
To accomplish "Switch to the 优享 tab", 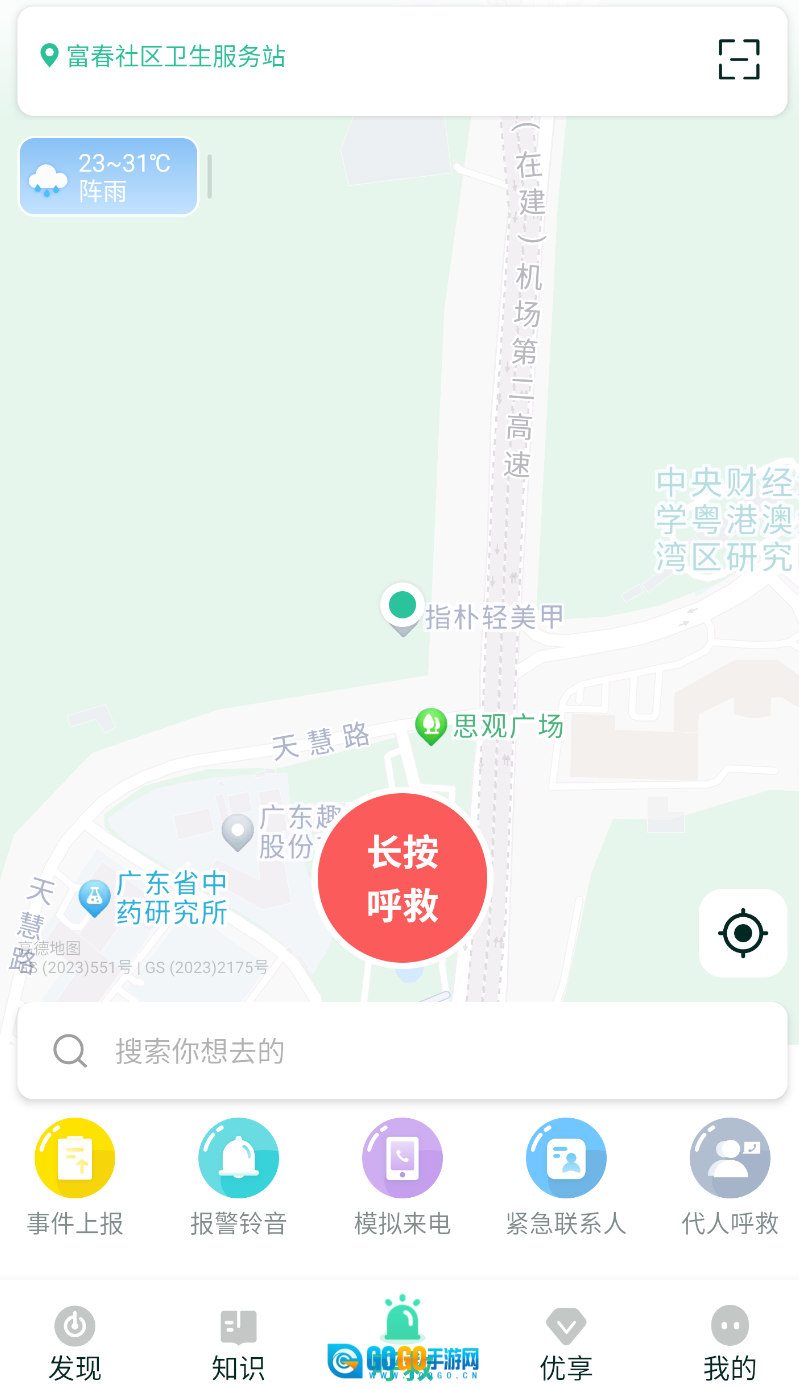I will (566, 1343).
